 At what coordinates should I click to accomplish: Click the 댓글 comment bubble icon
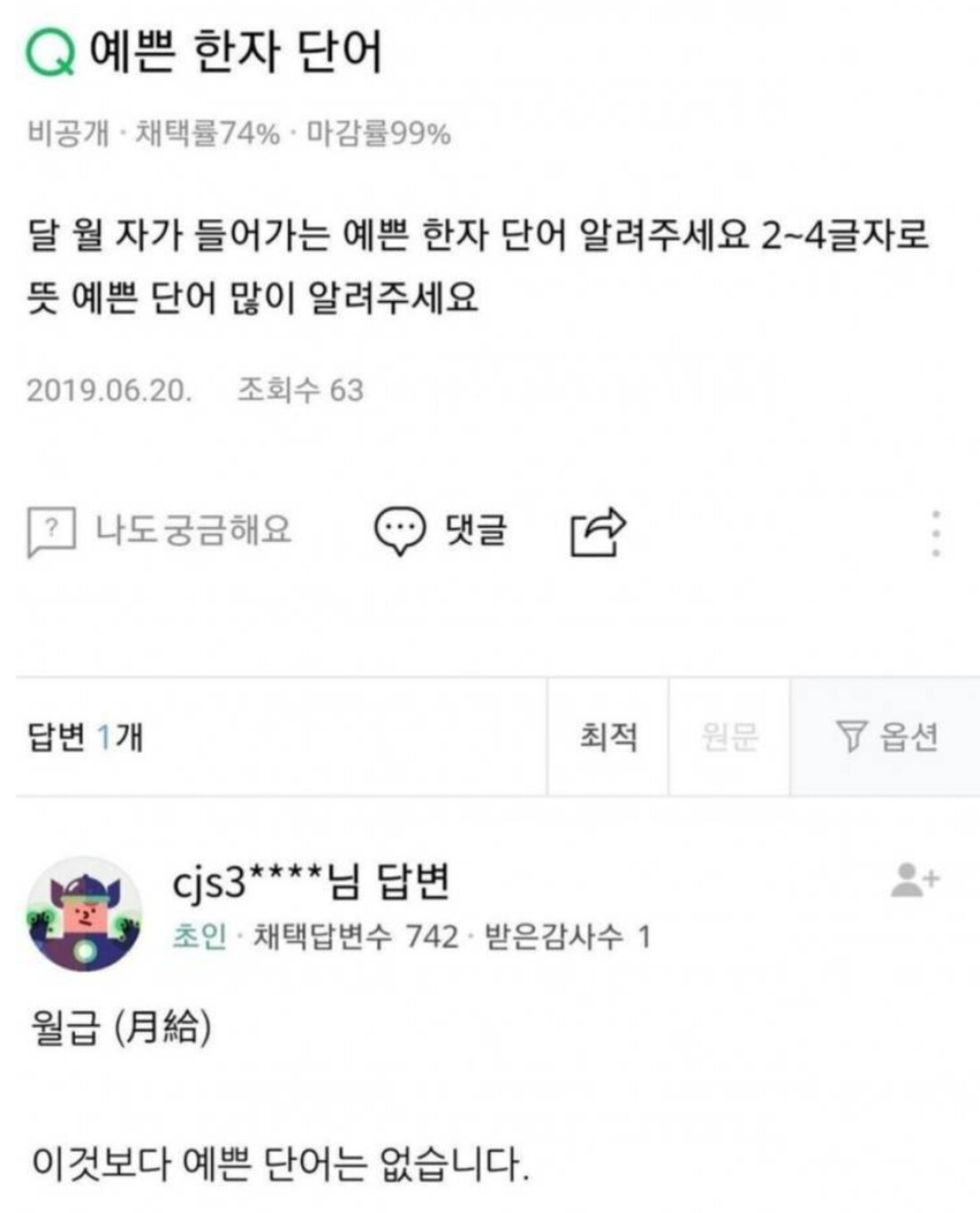pos(400,528)
